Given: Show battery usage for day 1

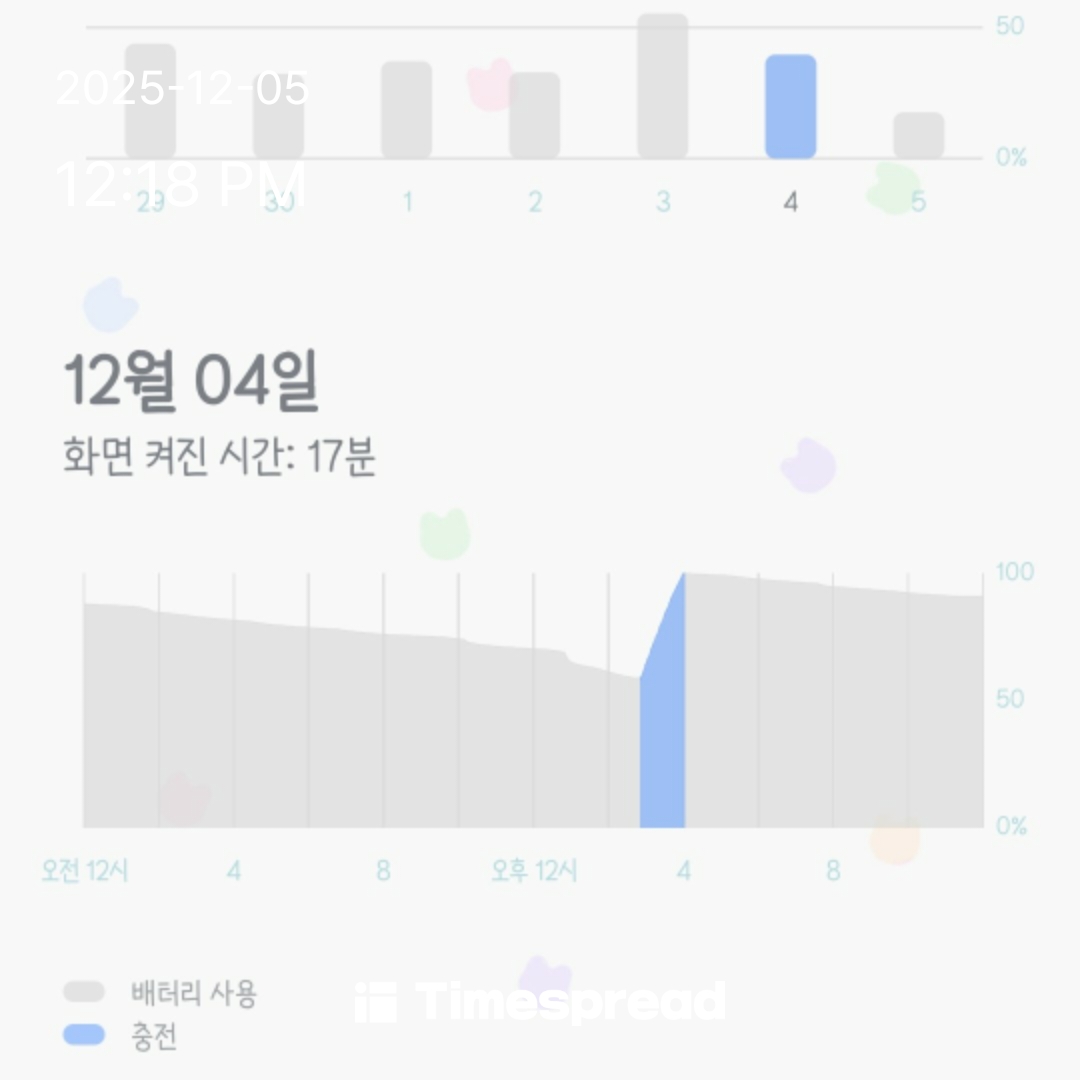Looking at the screenshot, I should coord(406,110).
